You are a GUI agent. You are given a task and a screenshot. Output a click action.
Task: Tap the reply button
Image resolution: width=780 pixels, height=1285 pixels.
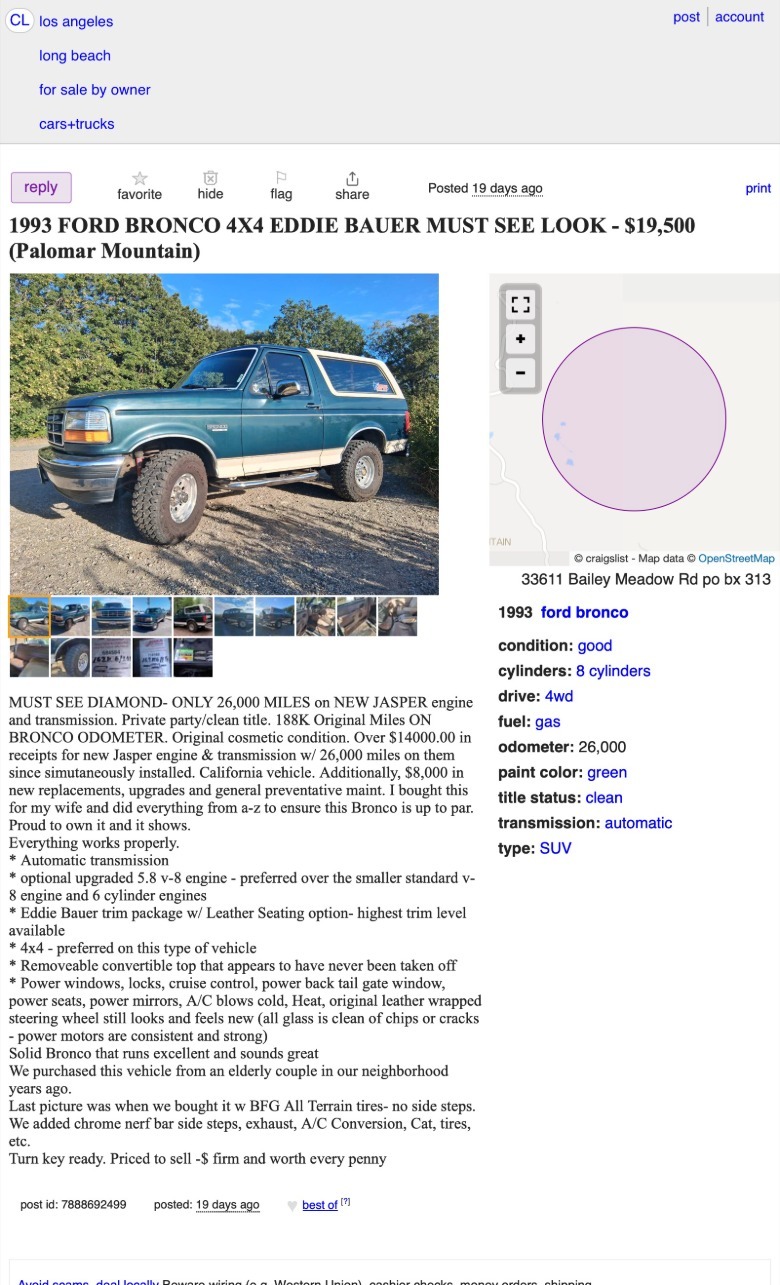pyautogui.click(x=41, y=187)
